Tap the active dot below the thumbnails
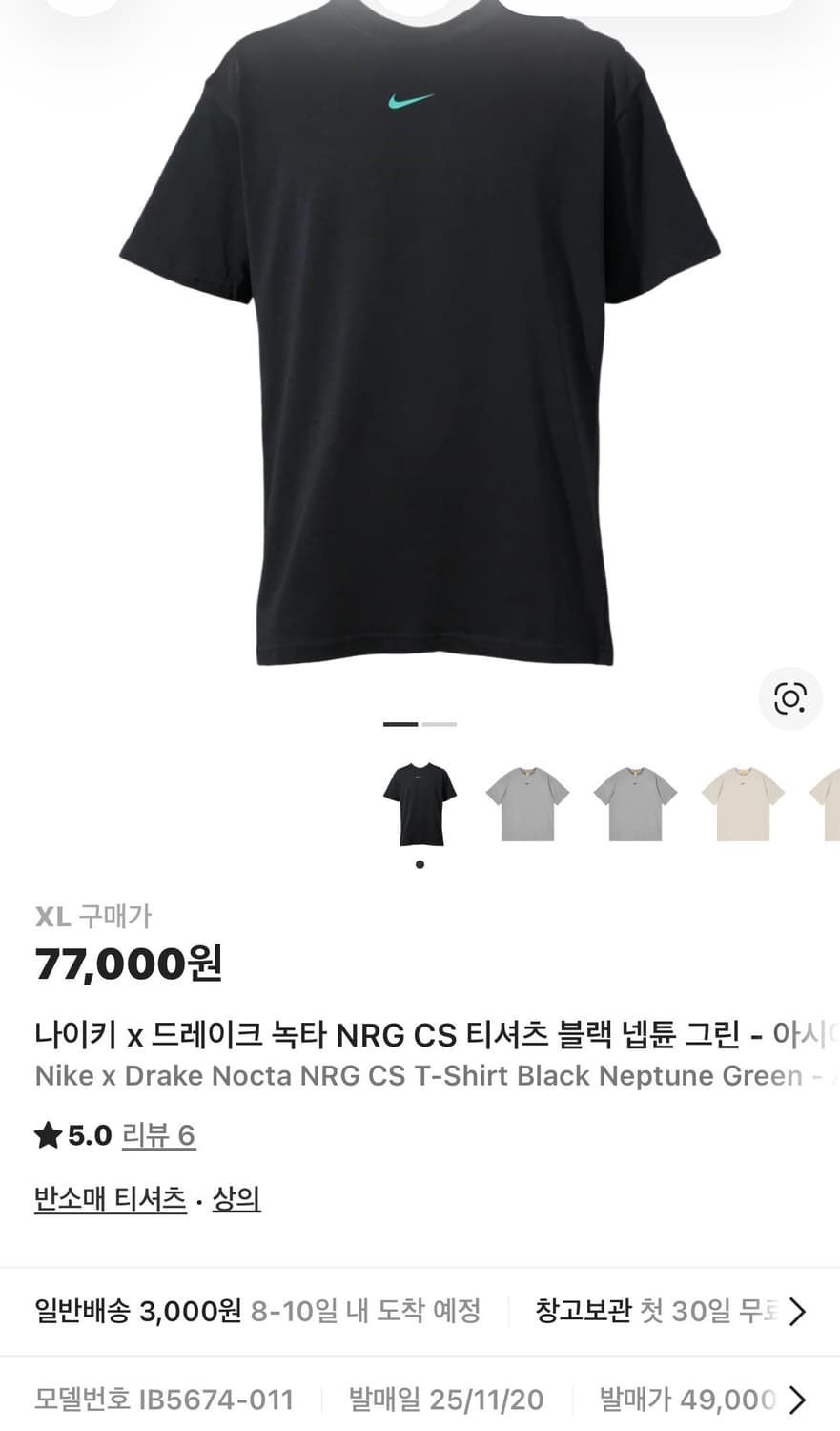Screen dimensions: 840x1431 click(419, 864)
